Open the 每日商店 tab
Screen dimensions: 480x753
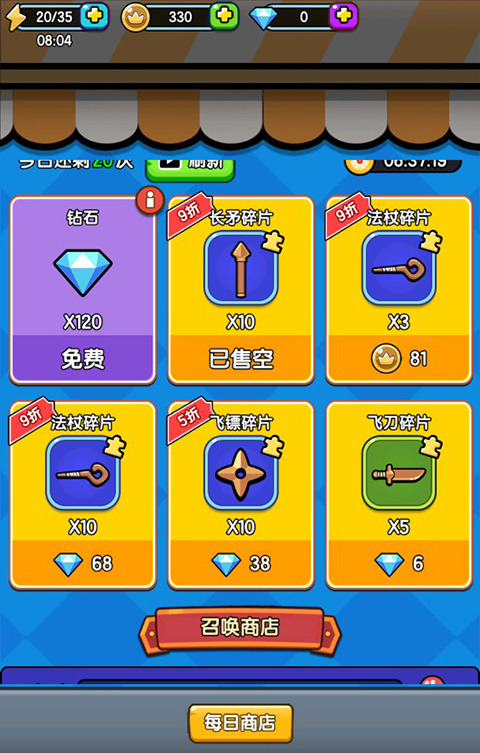click(x=240, y=723)
